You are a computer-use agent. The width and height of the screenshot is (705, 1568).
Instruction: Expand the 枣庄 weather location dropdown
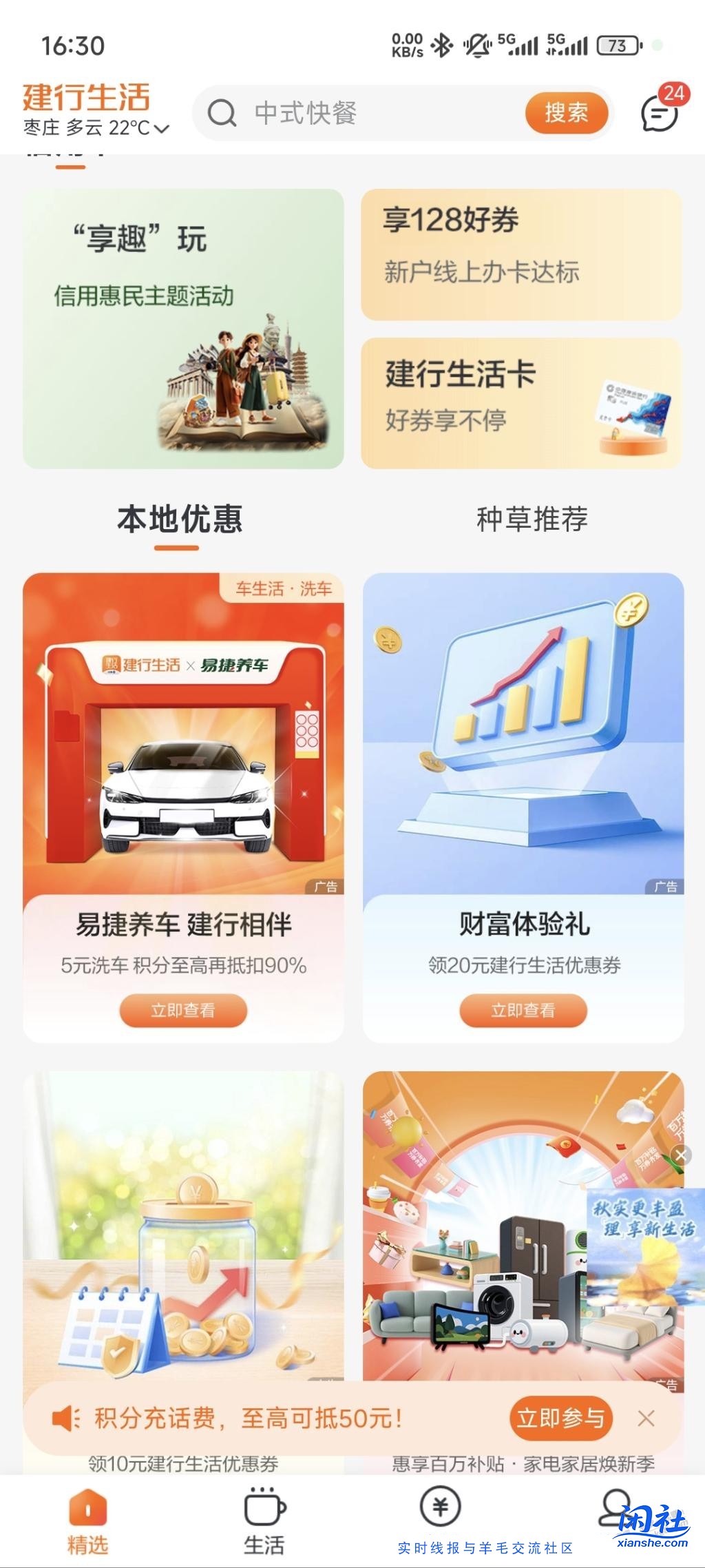pos(93,127)
